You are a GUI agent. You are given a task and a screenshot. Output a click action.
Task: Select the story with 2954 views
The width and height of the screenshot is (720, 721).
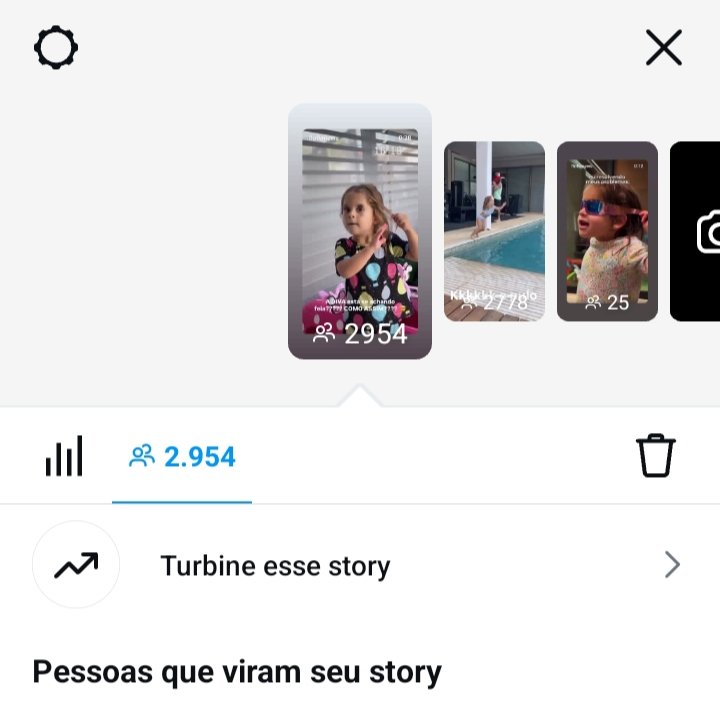[360, 232]
